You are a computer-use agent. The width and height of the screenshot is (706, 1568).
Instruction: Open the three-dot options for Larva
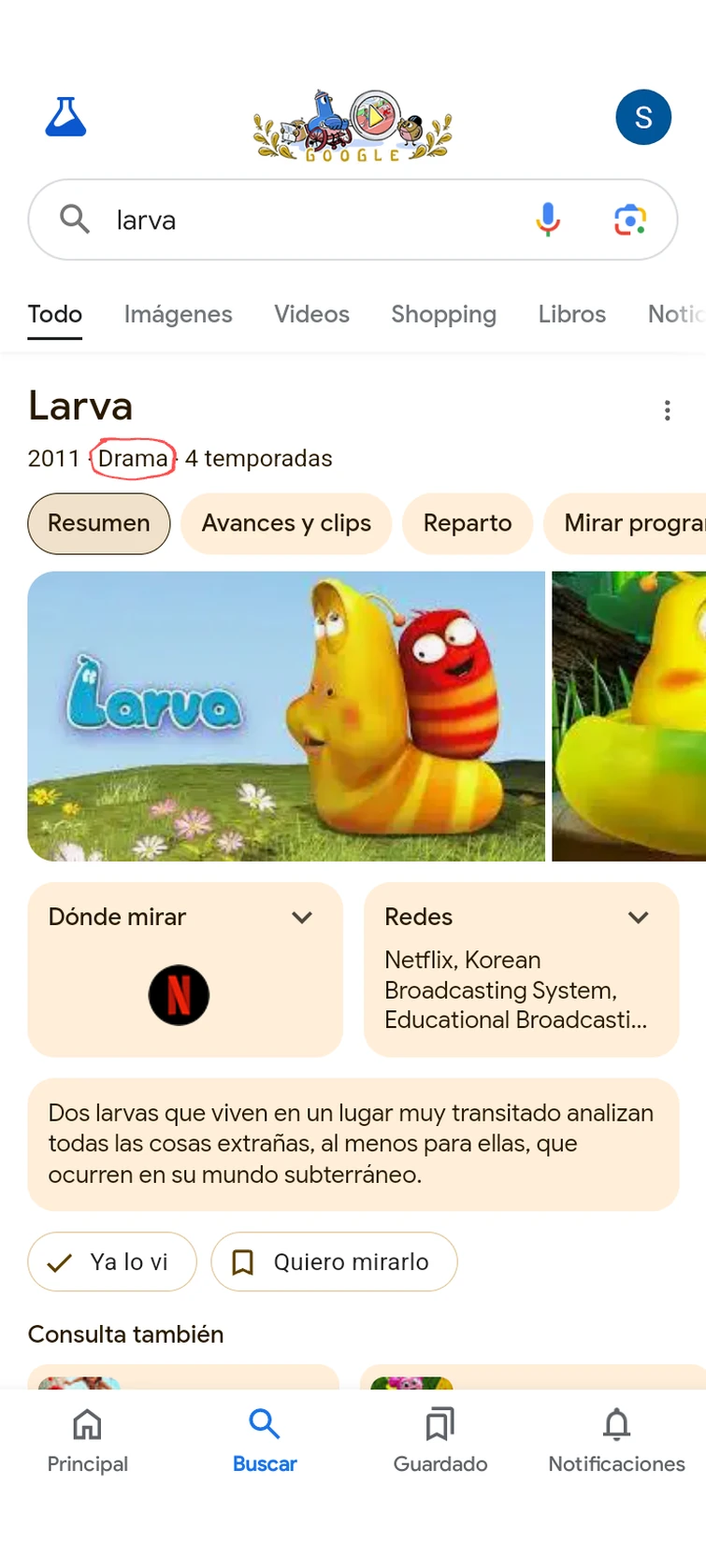coord(668,410)
